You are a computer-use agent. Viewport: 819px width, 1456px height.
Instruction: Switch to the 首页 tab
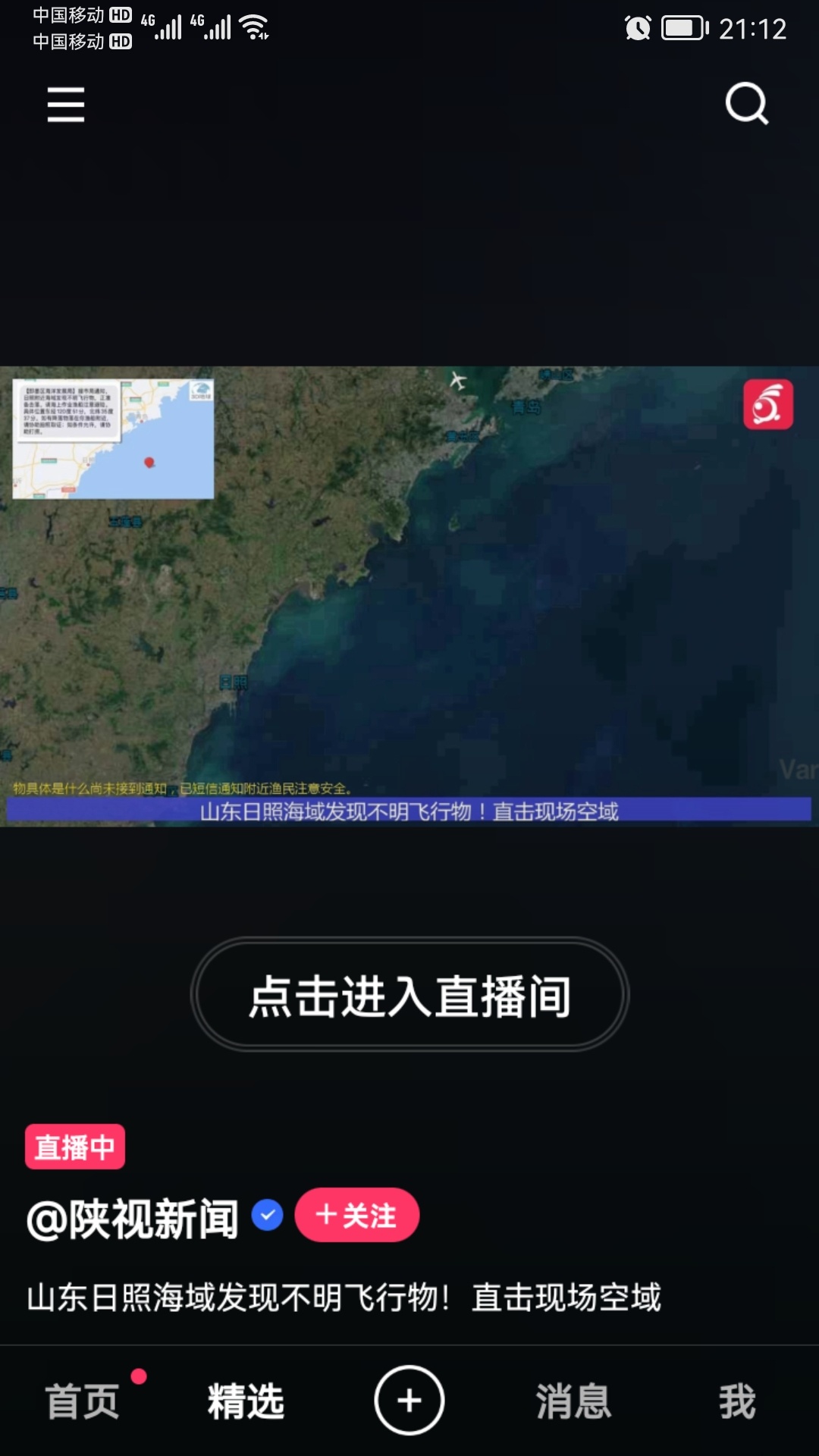click(82, 1401)
